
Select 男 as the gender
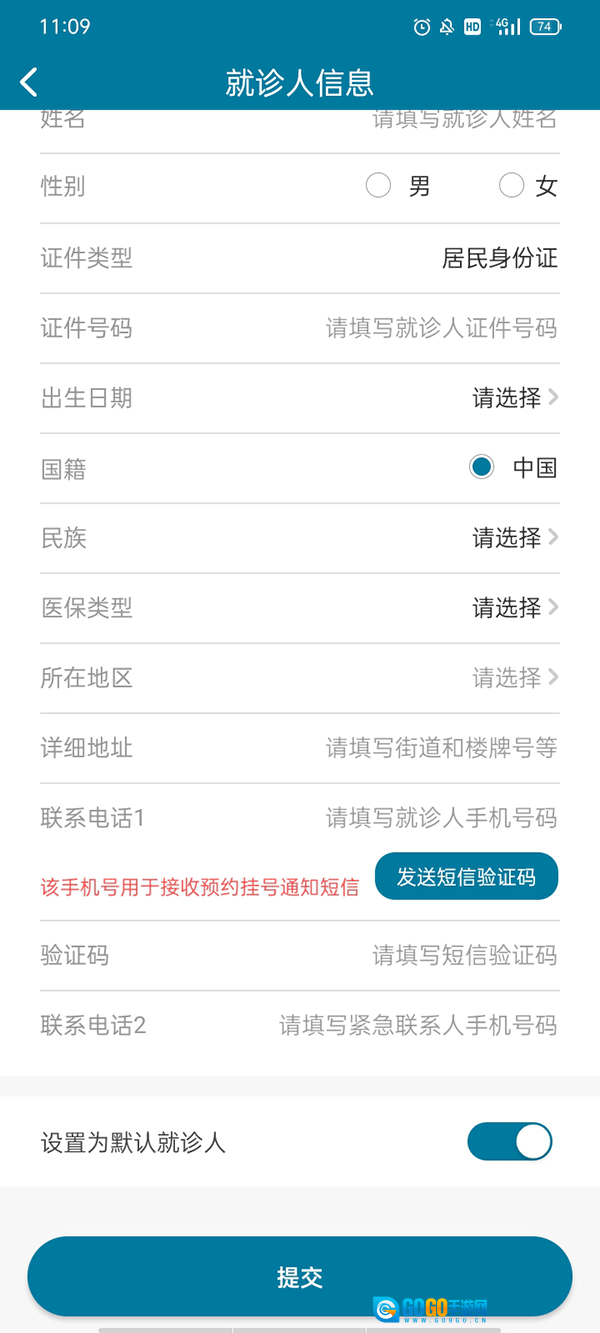379,186
